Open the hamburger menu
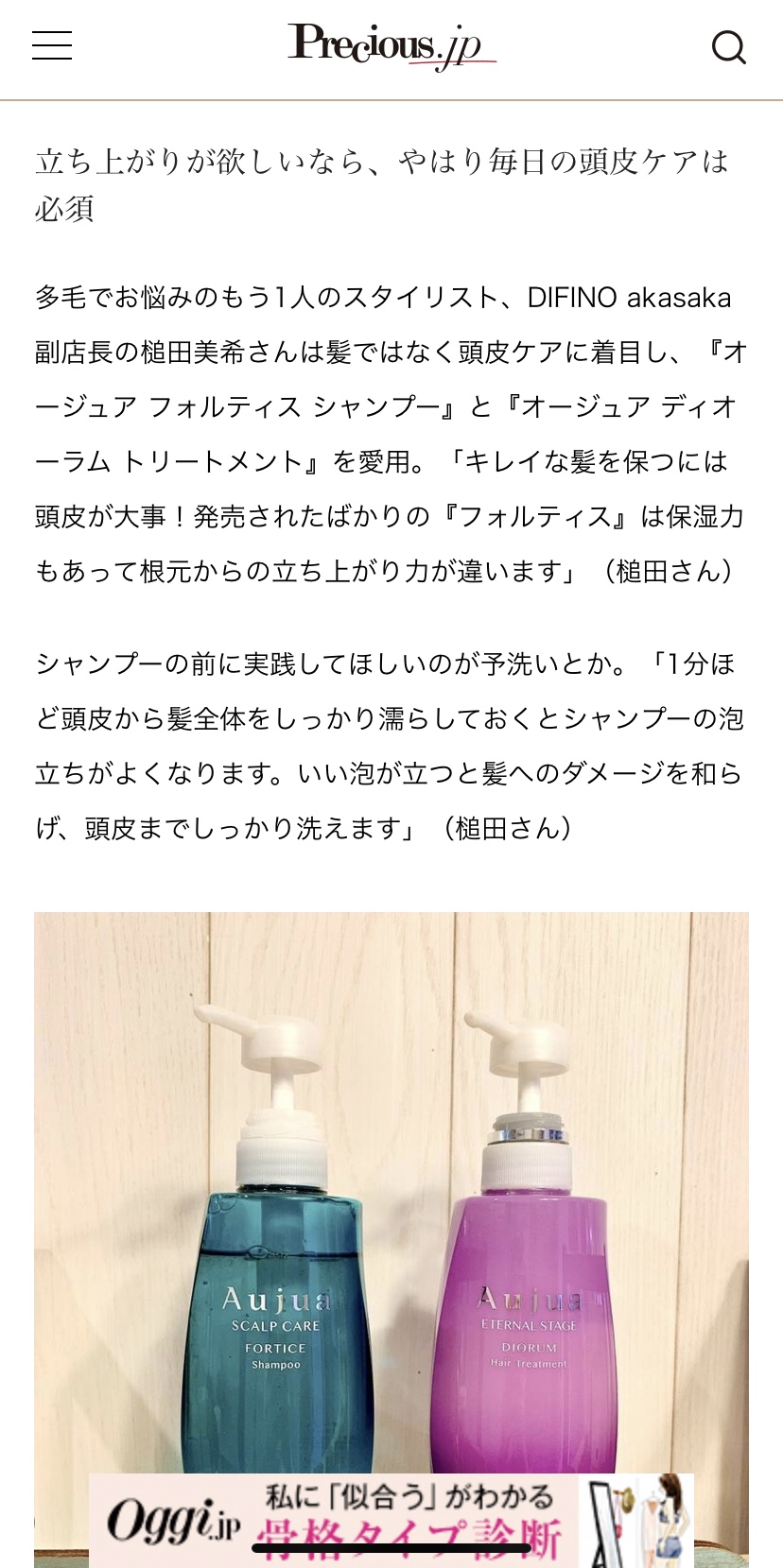This screenshot has height=1568, width=783. [x=52, y=45]
